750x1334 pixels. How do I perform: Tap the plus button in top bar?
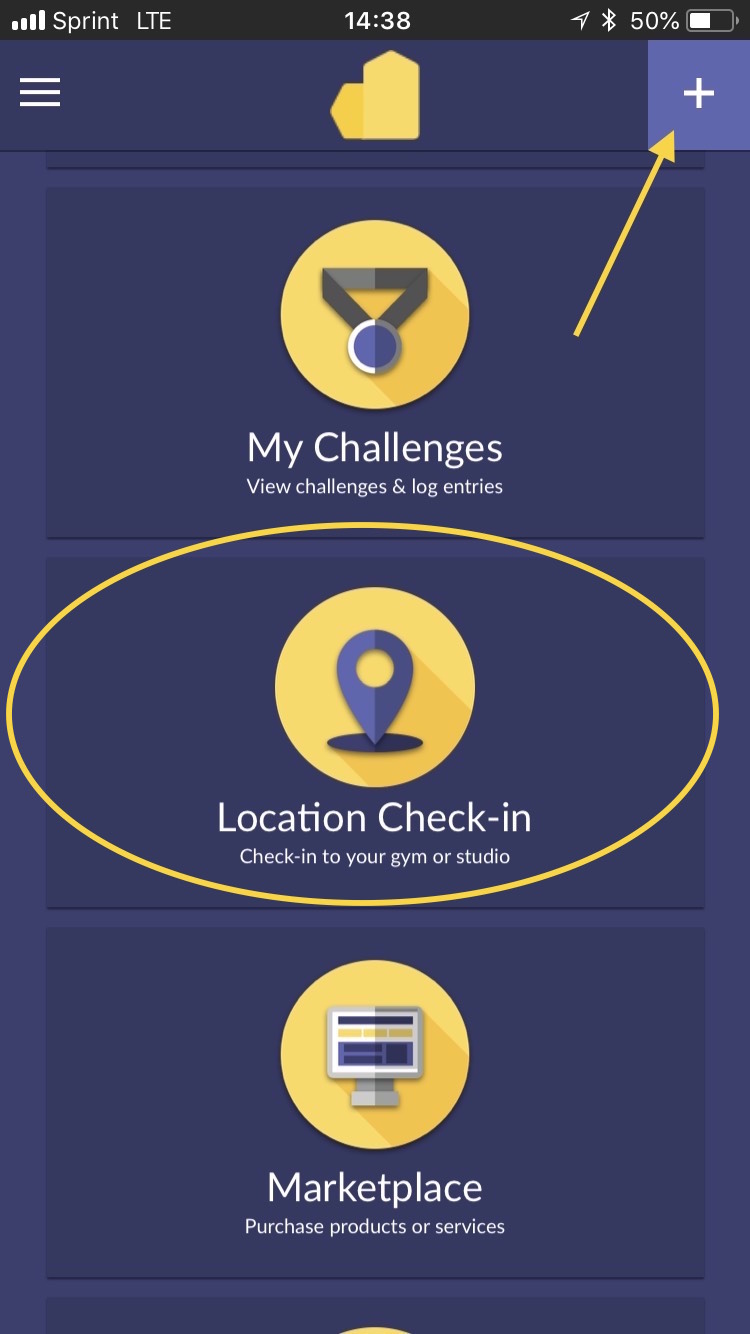[698, 94]
